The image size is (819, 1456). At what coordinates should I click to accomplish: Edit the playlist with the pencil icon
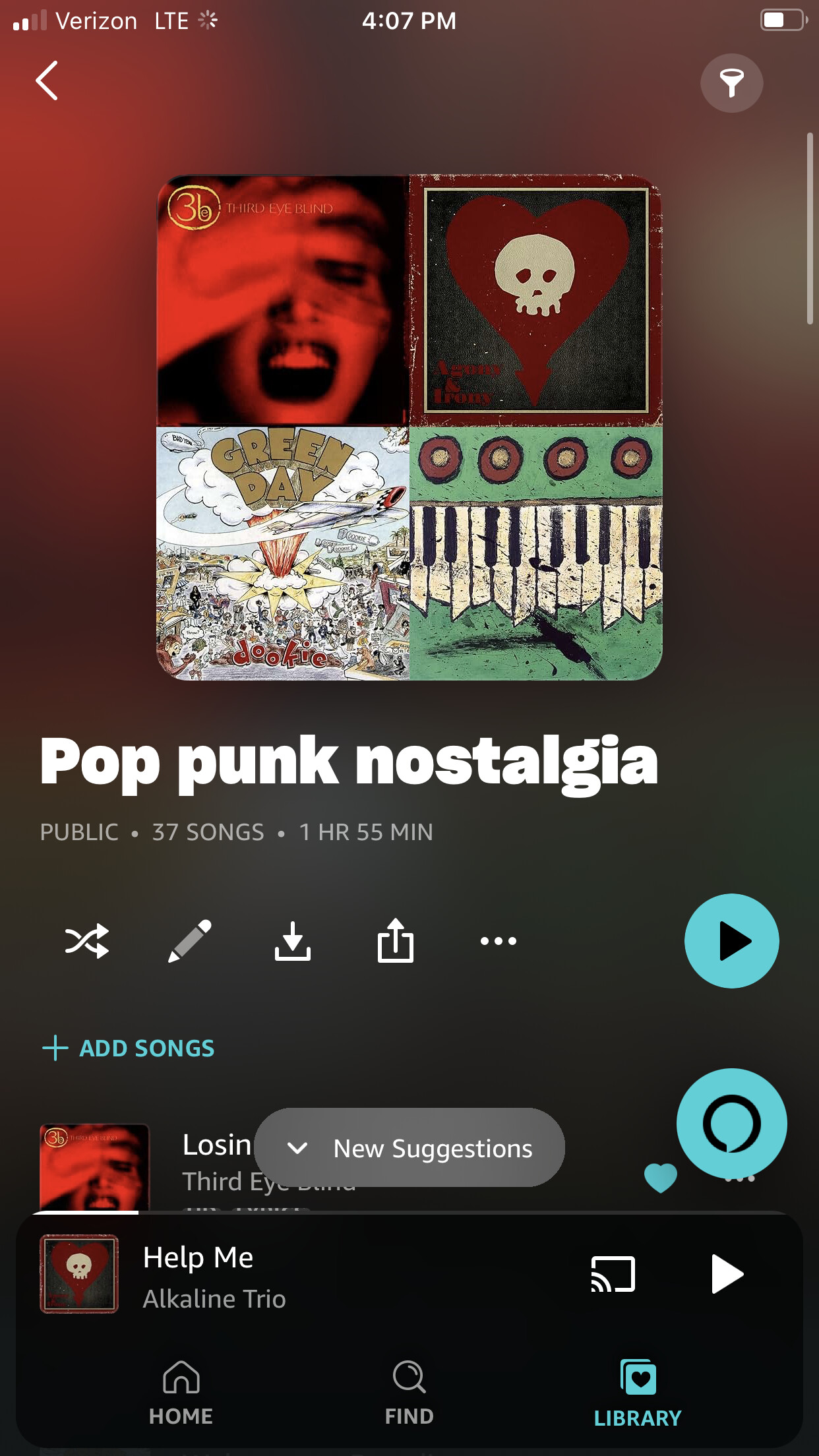(190, 940)
